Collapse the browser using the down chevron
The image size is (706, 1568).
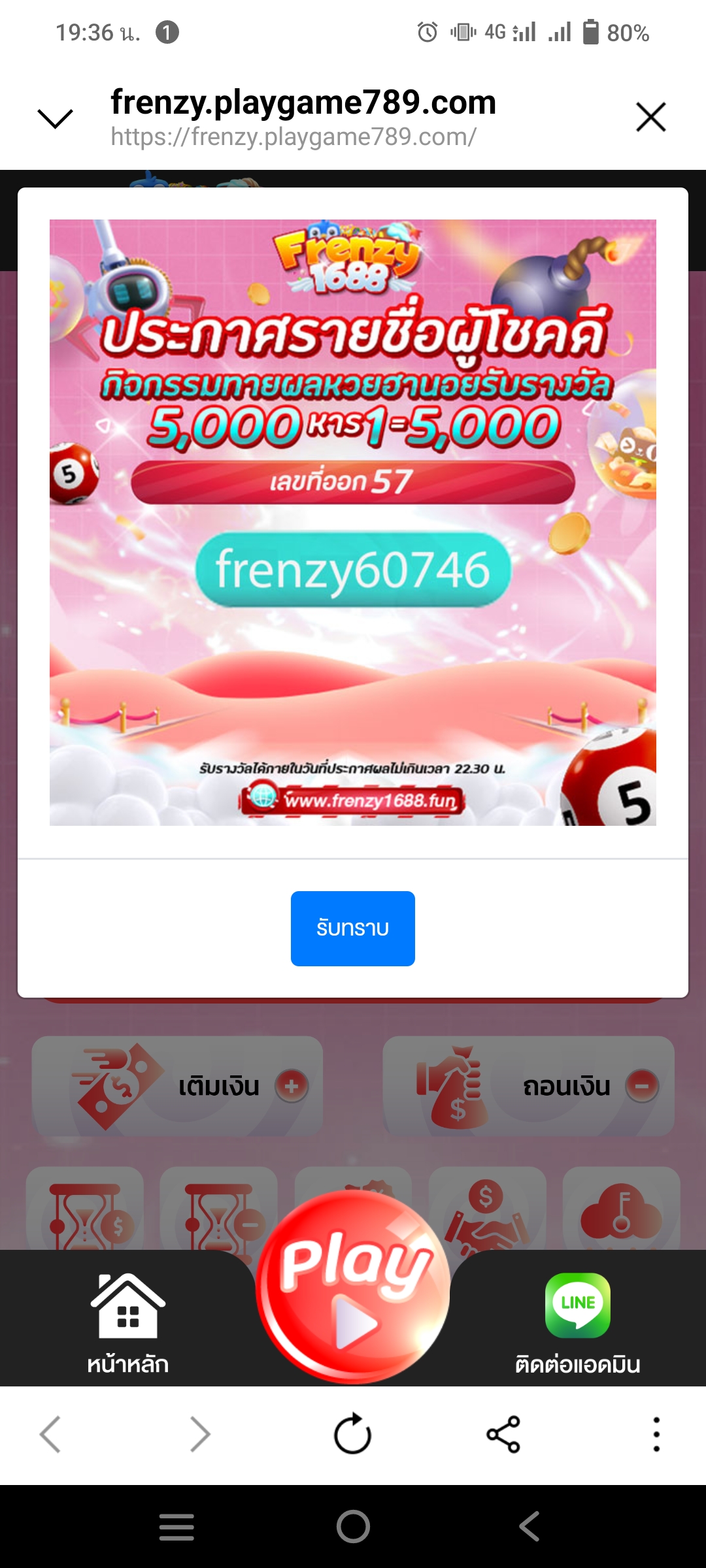click(56, 119)
